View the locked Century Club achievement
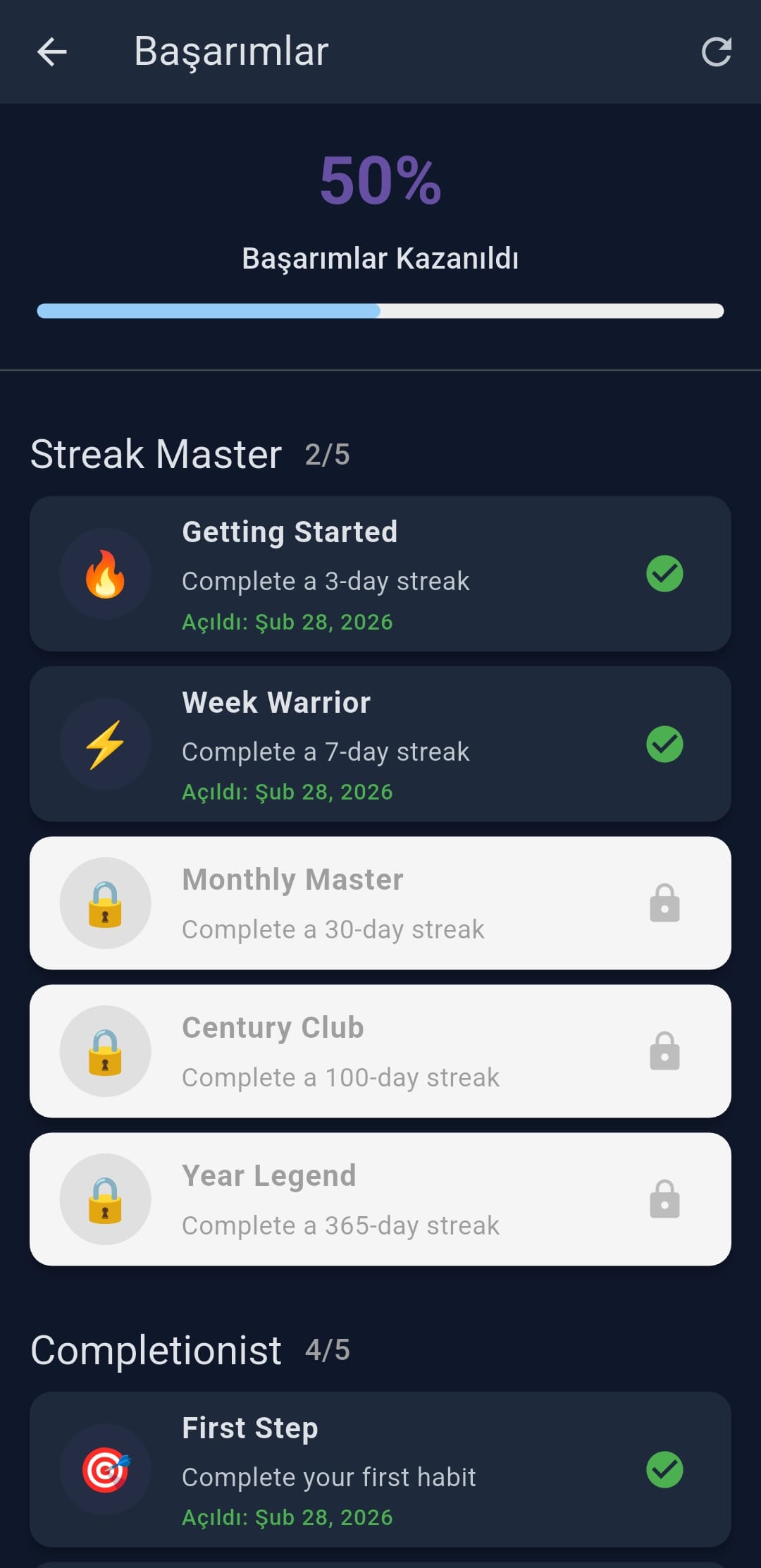 [x=380, y=1051]
